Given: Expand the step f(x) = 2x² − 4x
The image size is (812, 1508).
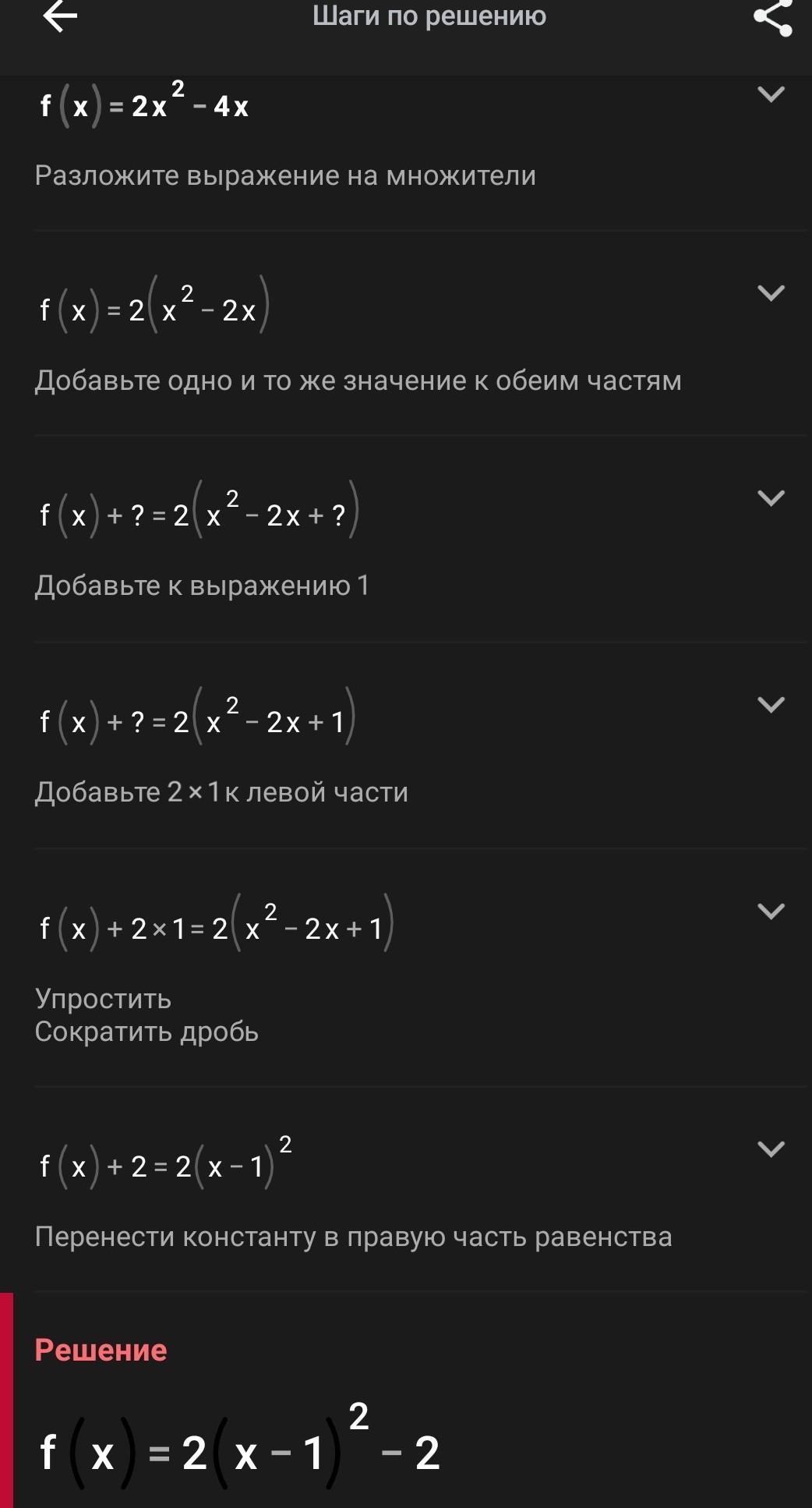Looking at the screenshot, I should [x=771, y=94].
